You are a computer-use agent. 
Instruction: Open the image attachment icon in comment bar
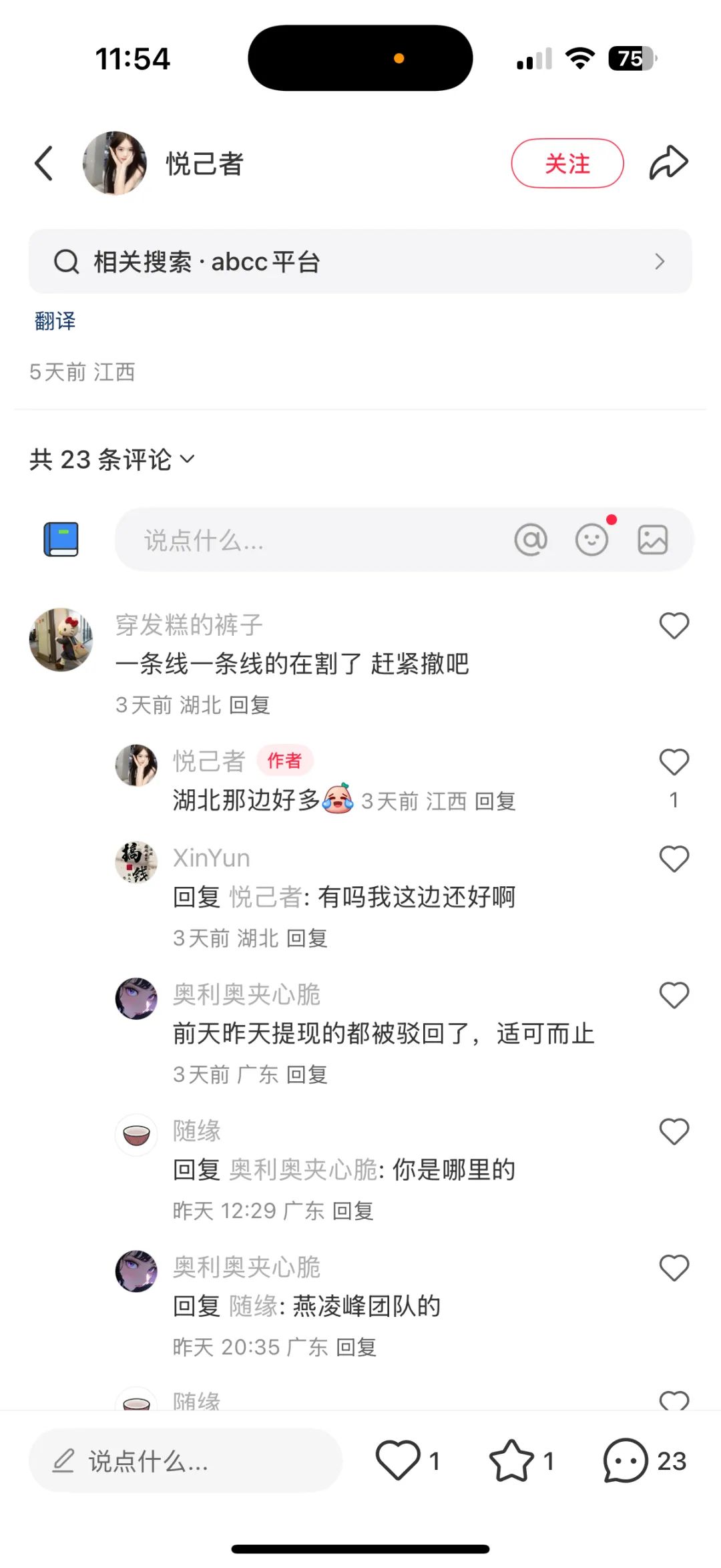652,540
